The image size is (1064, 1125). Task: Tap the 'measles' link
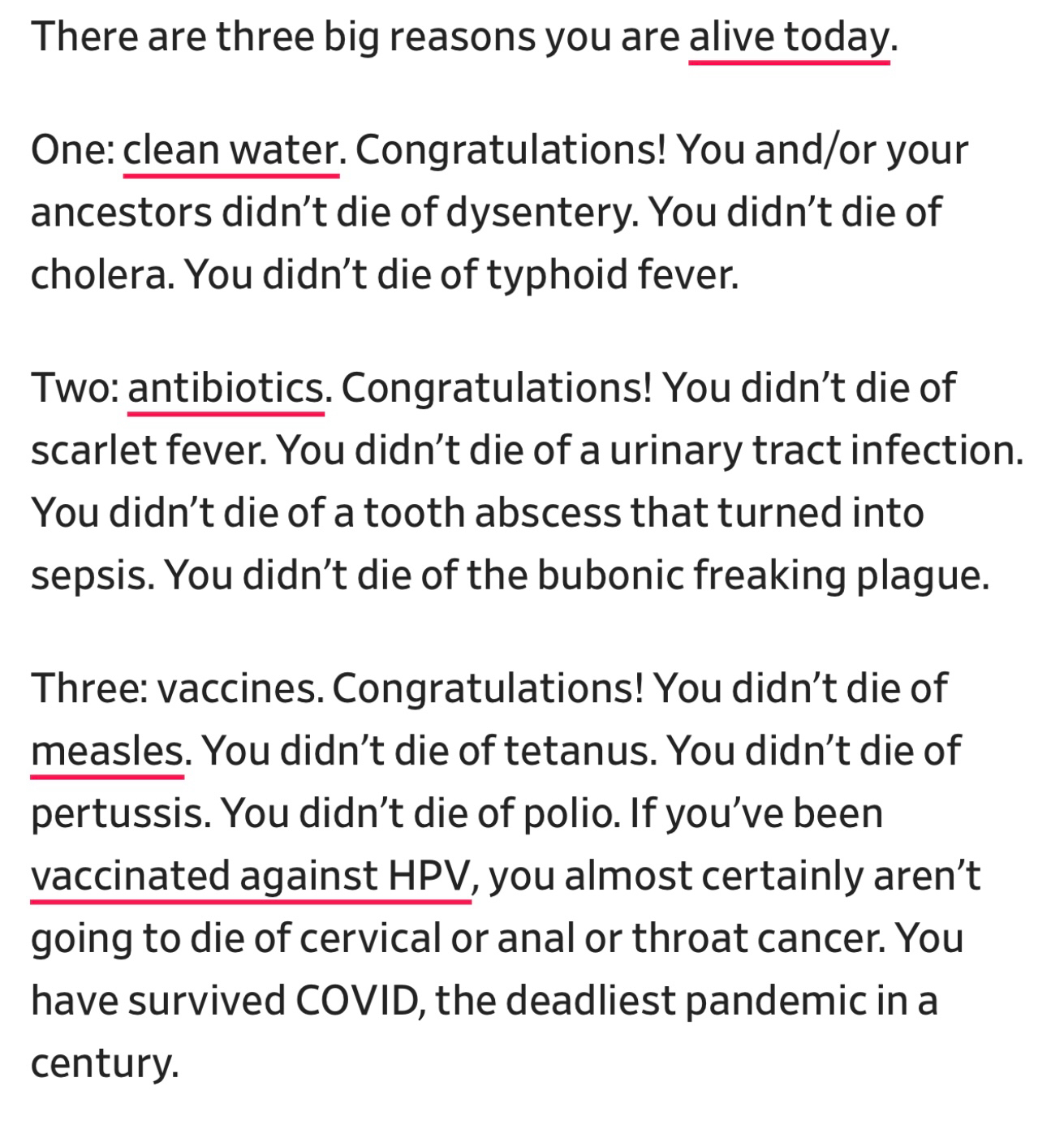pos(106,751)
